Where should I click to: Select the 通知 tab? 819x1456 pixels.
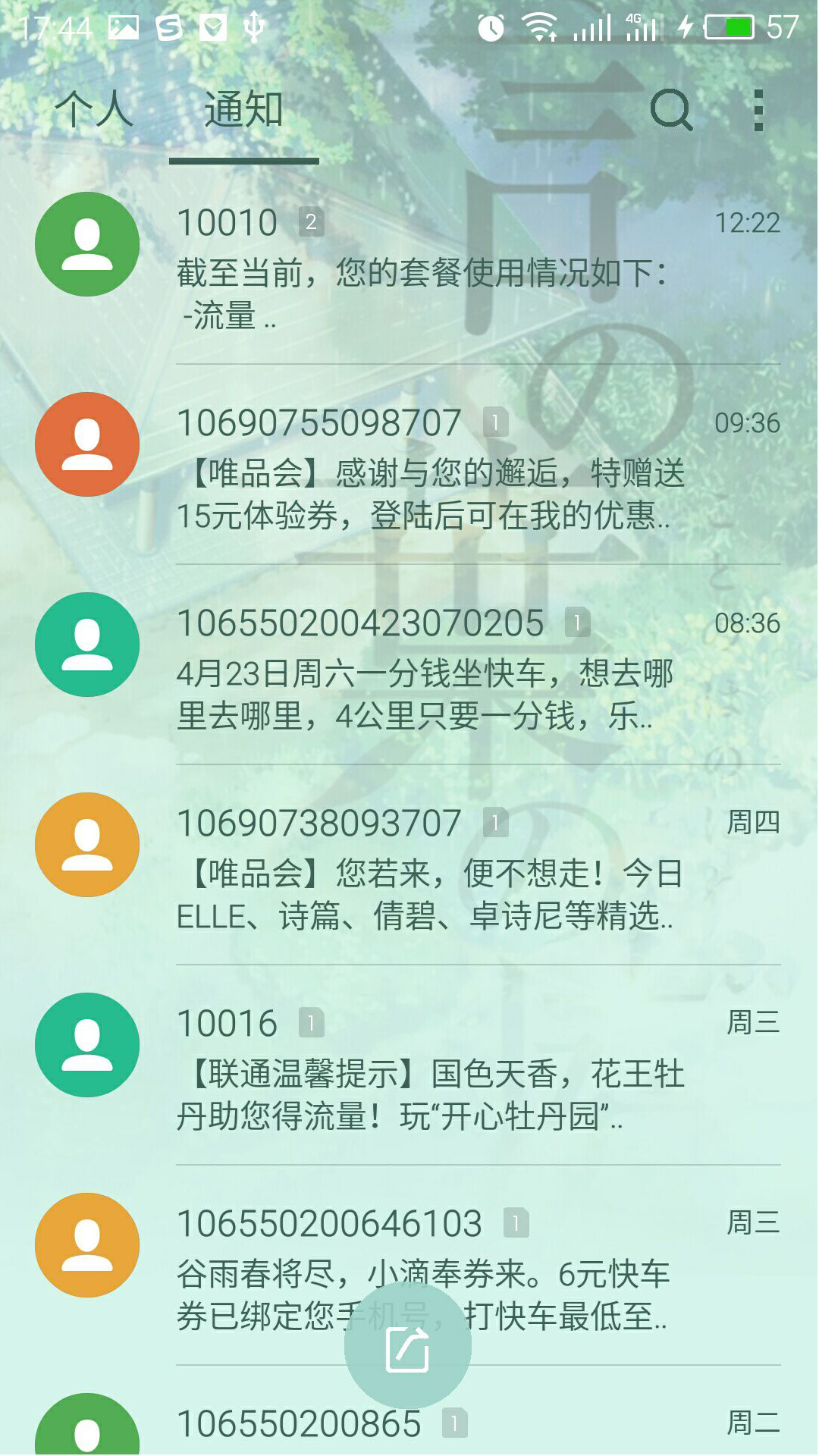tap(243, 109)
